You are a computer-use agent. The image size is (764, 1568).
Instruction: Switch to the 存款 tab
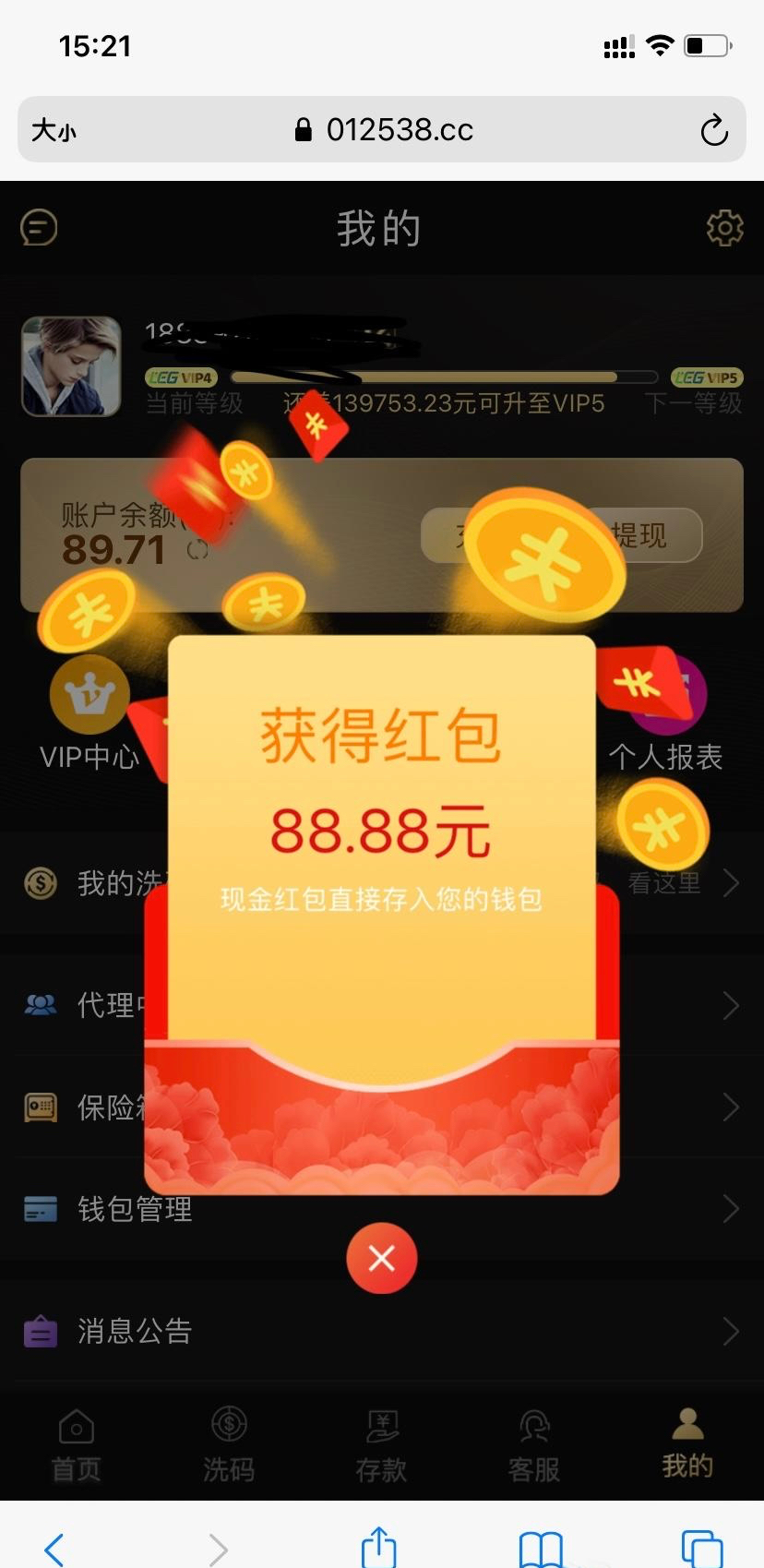click(381, 1445)
